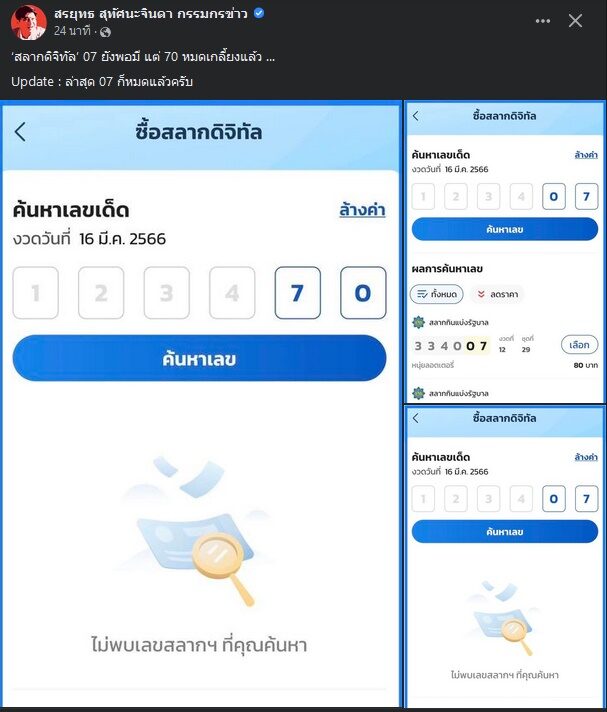This screenshot has height=712, width=607.
Task: View the top-right screenshot showing 334007
Action: coord(504,250)
